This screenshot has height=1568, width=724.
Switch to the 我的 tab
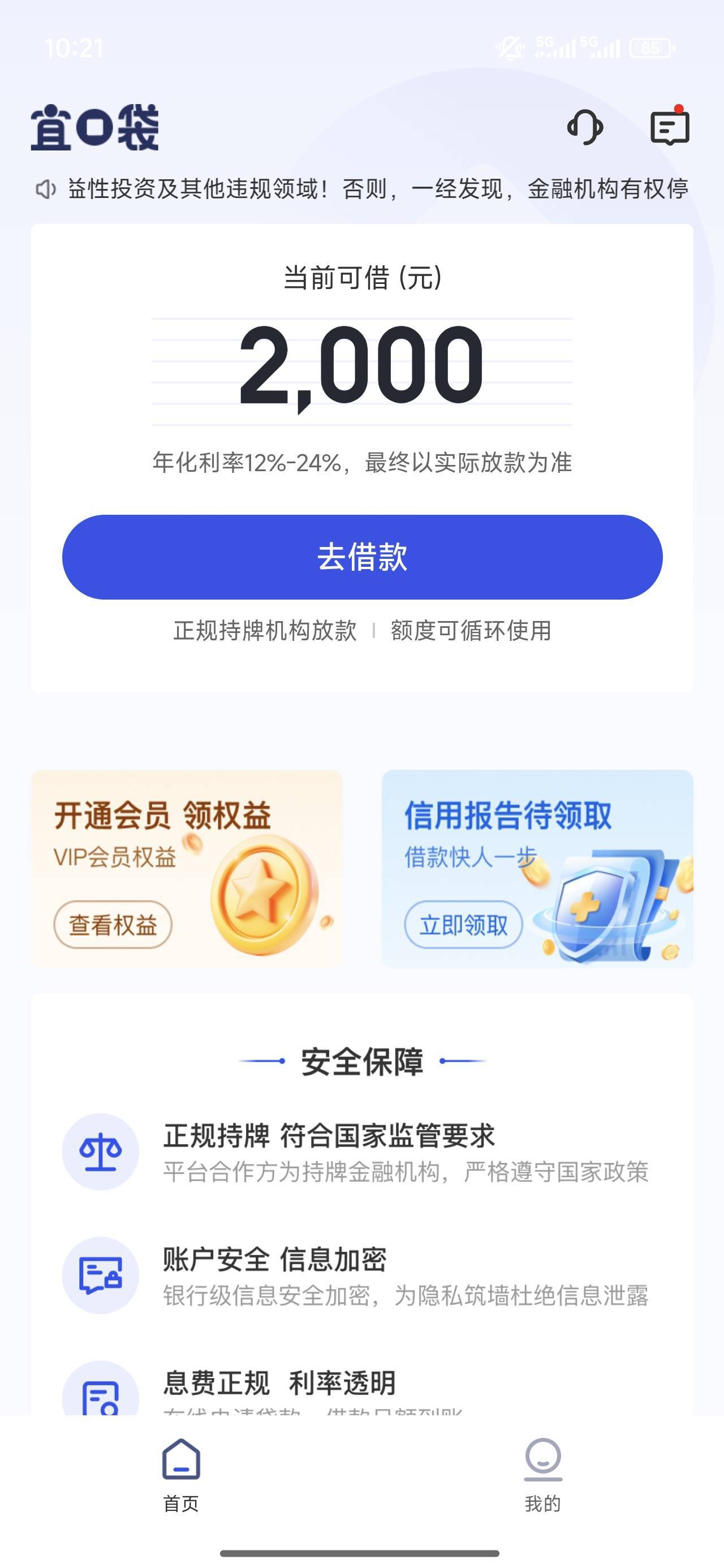[x=542, y=1474]
